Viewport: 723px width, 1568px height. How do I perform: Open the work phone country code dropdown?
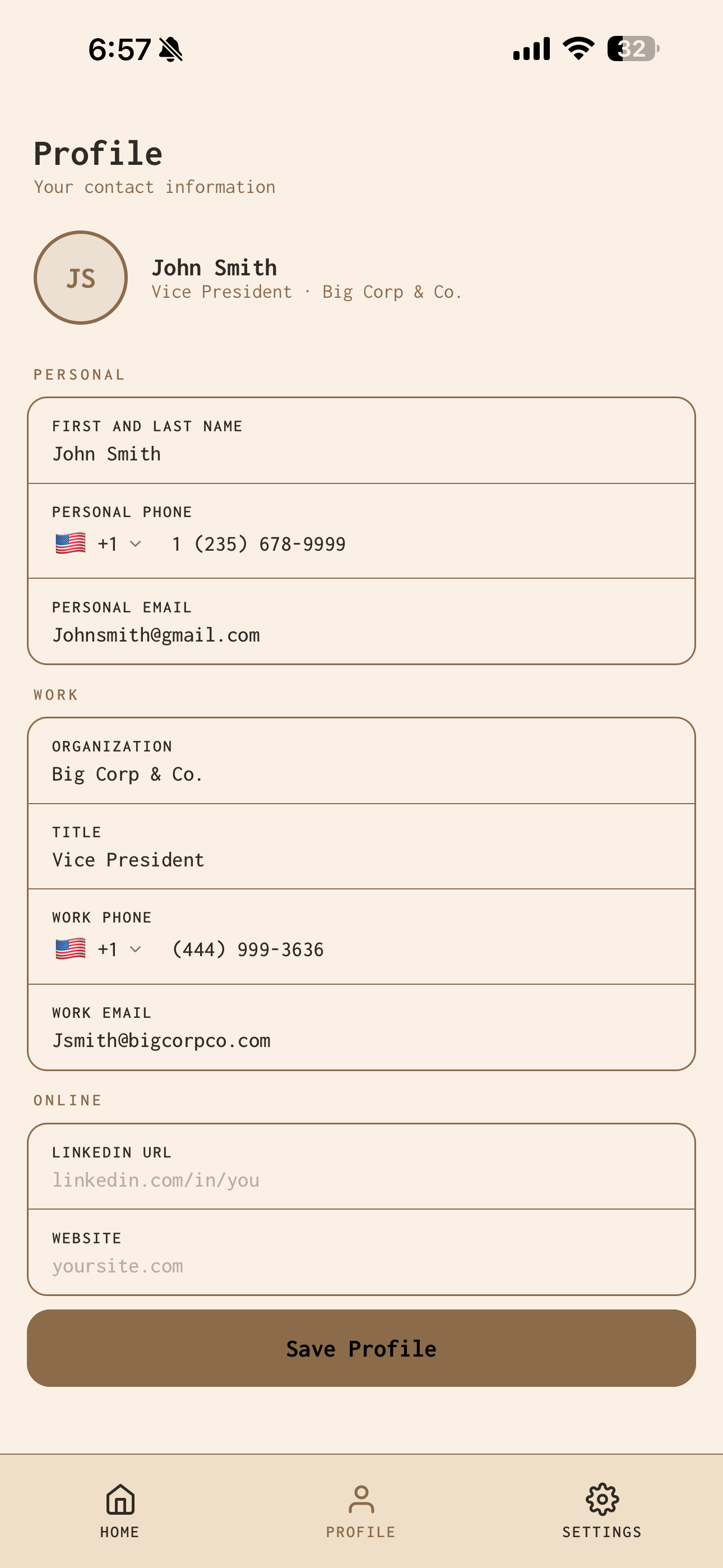(x=99, y=949)
